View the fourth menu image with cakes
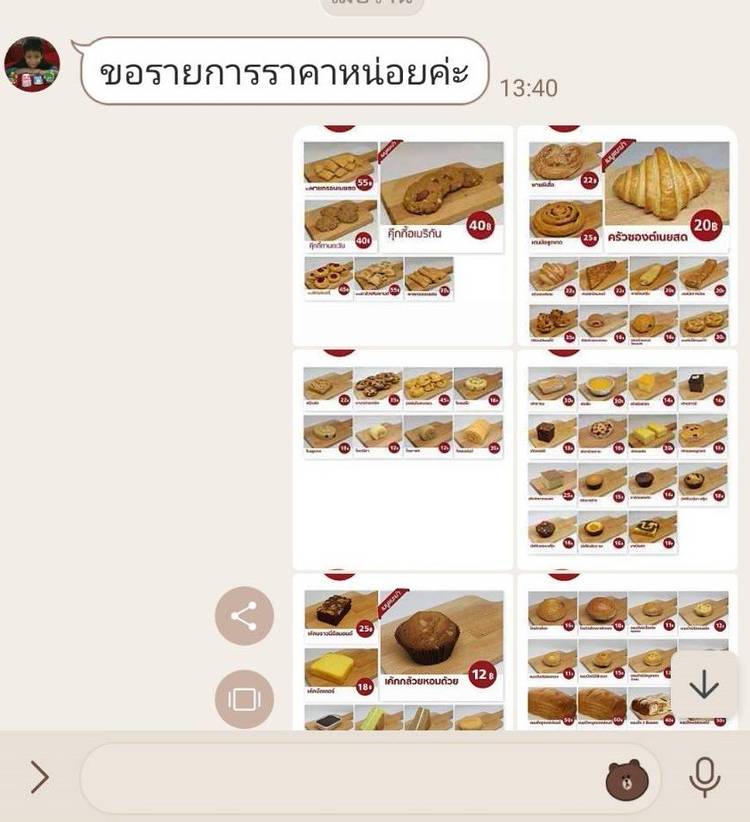Viewport: 750px width, 822px height. [x=627, y=458]
